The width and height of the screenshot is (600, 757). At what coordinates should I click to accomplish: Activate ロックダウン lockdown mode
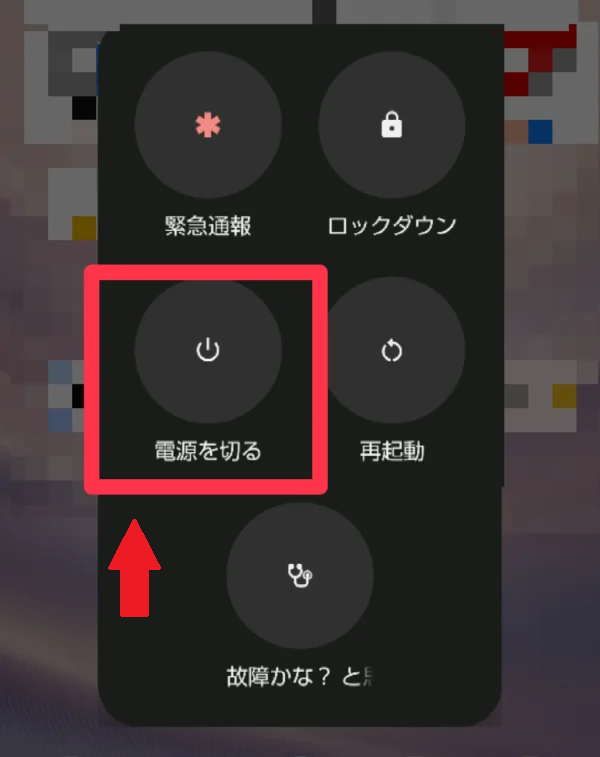tap(392, 126)
